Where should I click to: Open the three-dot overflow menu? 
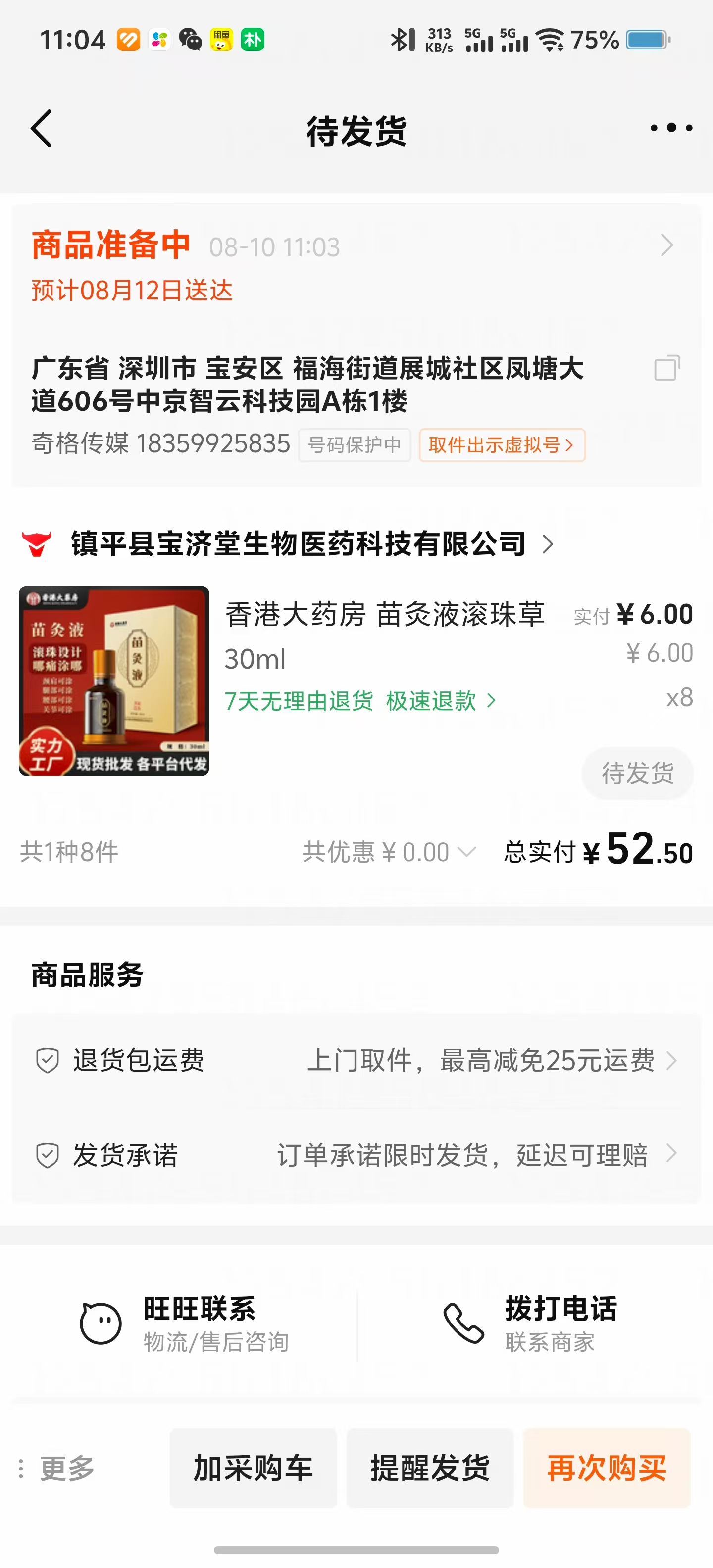[x=670, y=128]
